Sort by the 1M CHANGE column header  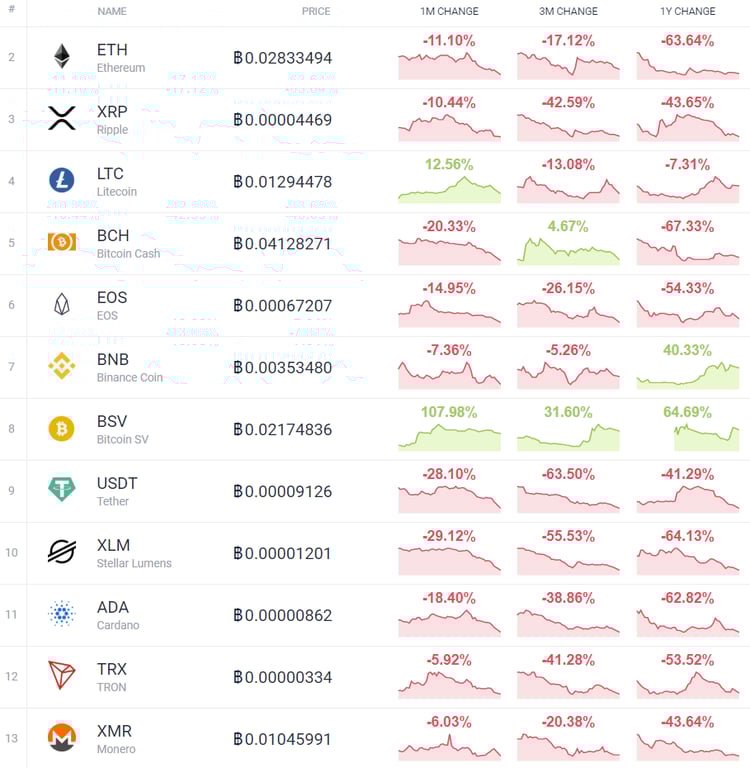click(449, 11)
